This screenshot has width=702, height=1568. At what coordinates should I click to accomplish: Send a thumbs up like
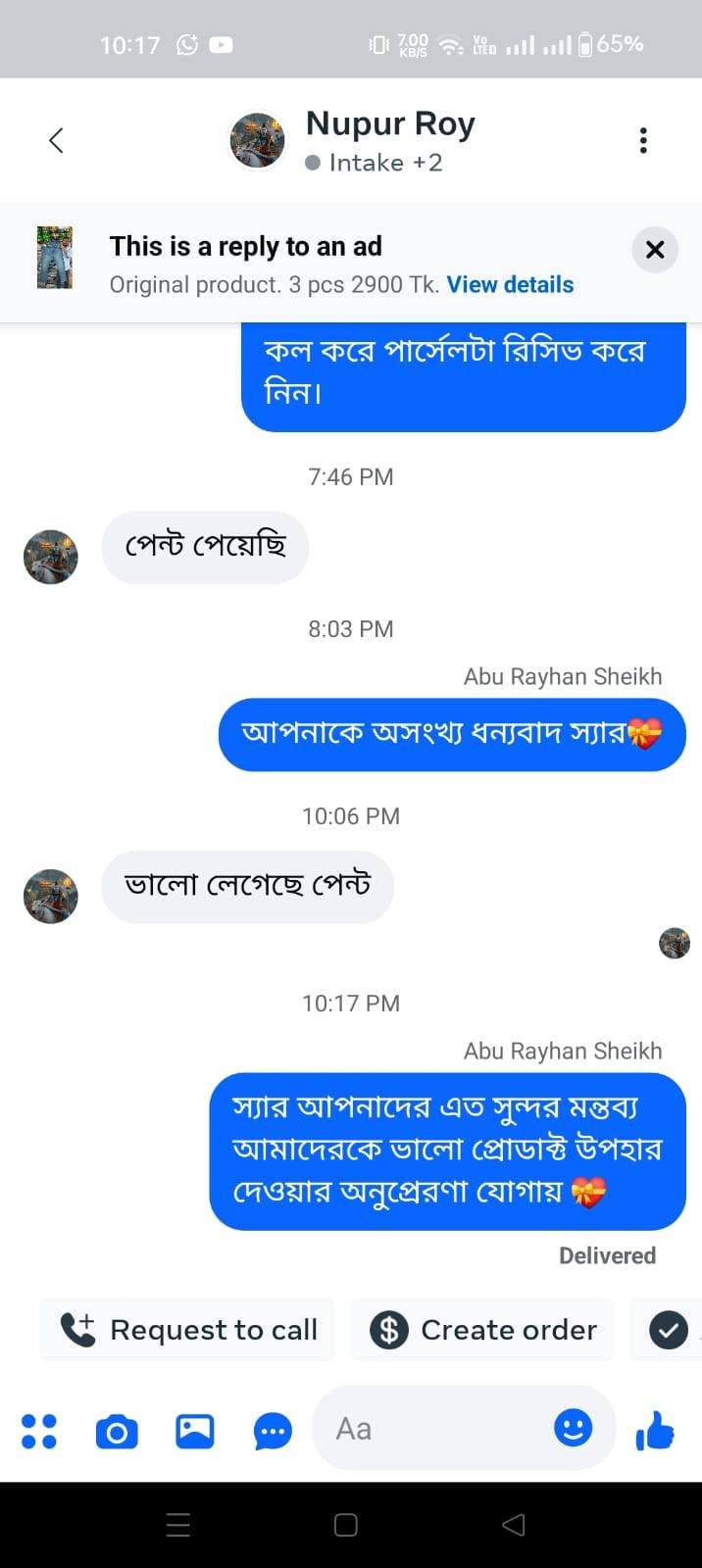(655, 1431)
